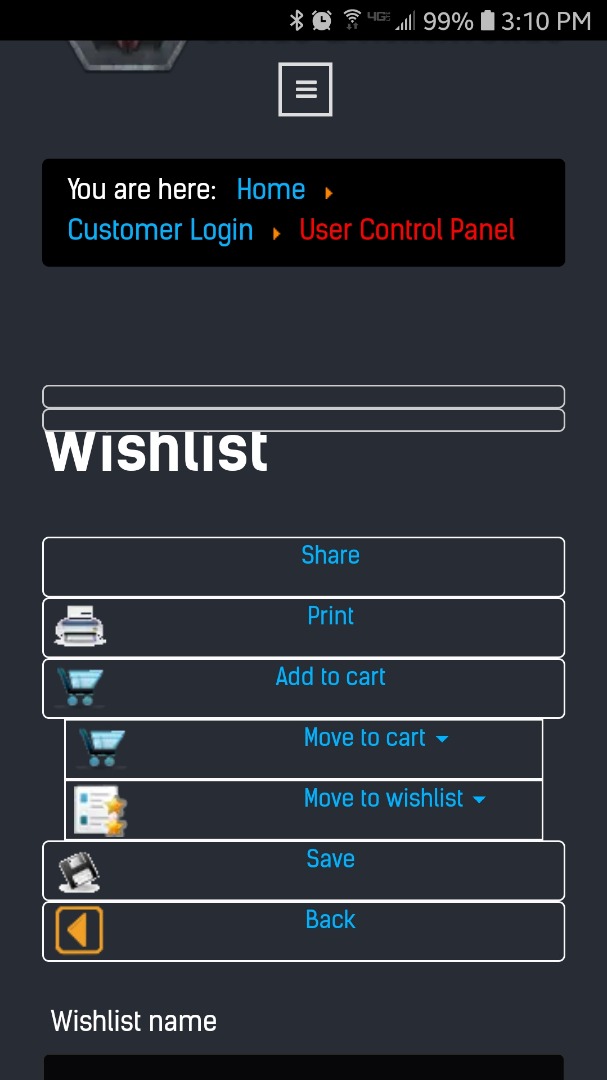Screen dimensions: 607x1080
Task: Share the wishlist
Action: [x=303, y=566]
